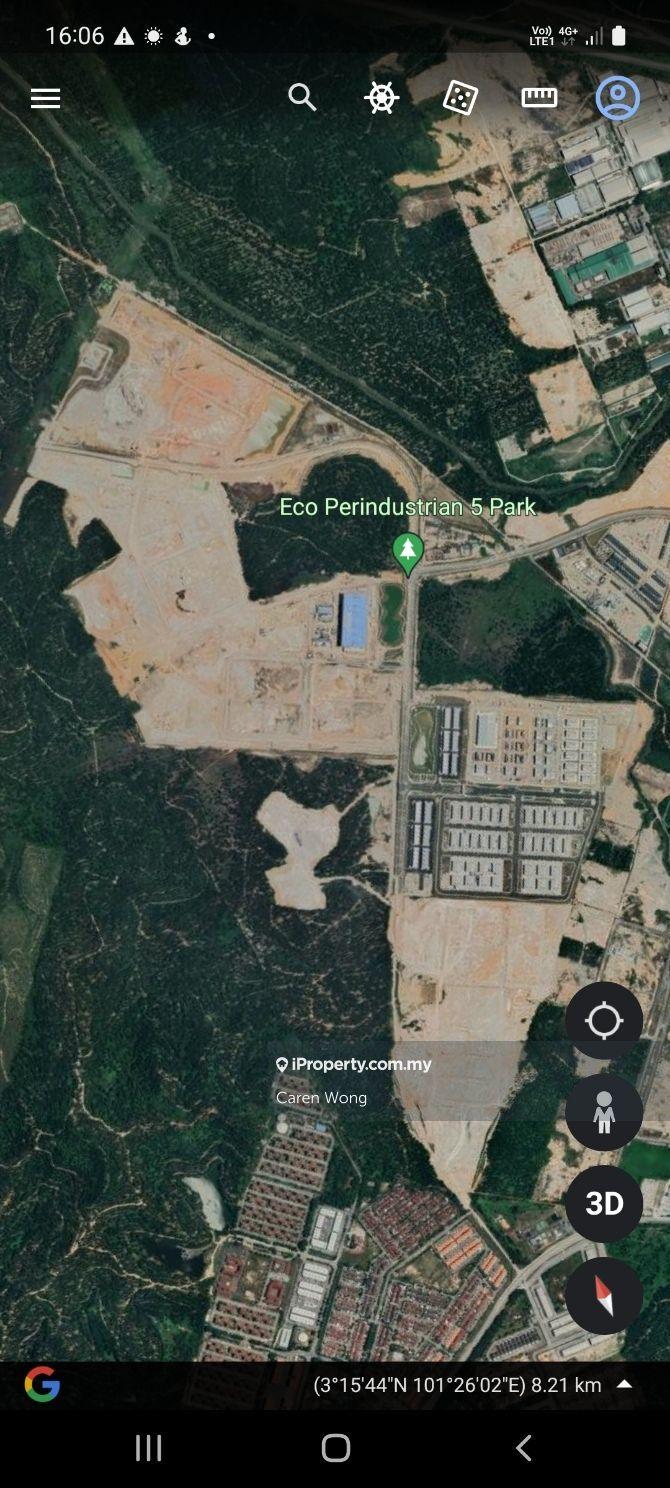Go back using system back button
The height and width of the screenshot is (1488, 670).
point(523,1447)
